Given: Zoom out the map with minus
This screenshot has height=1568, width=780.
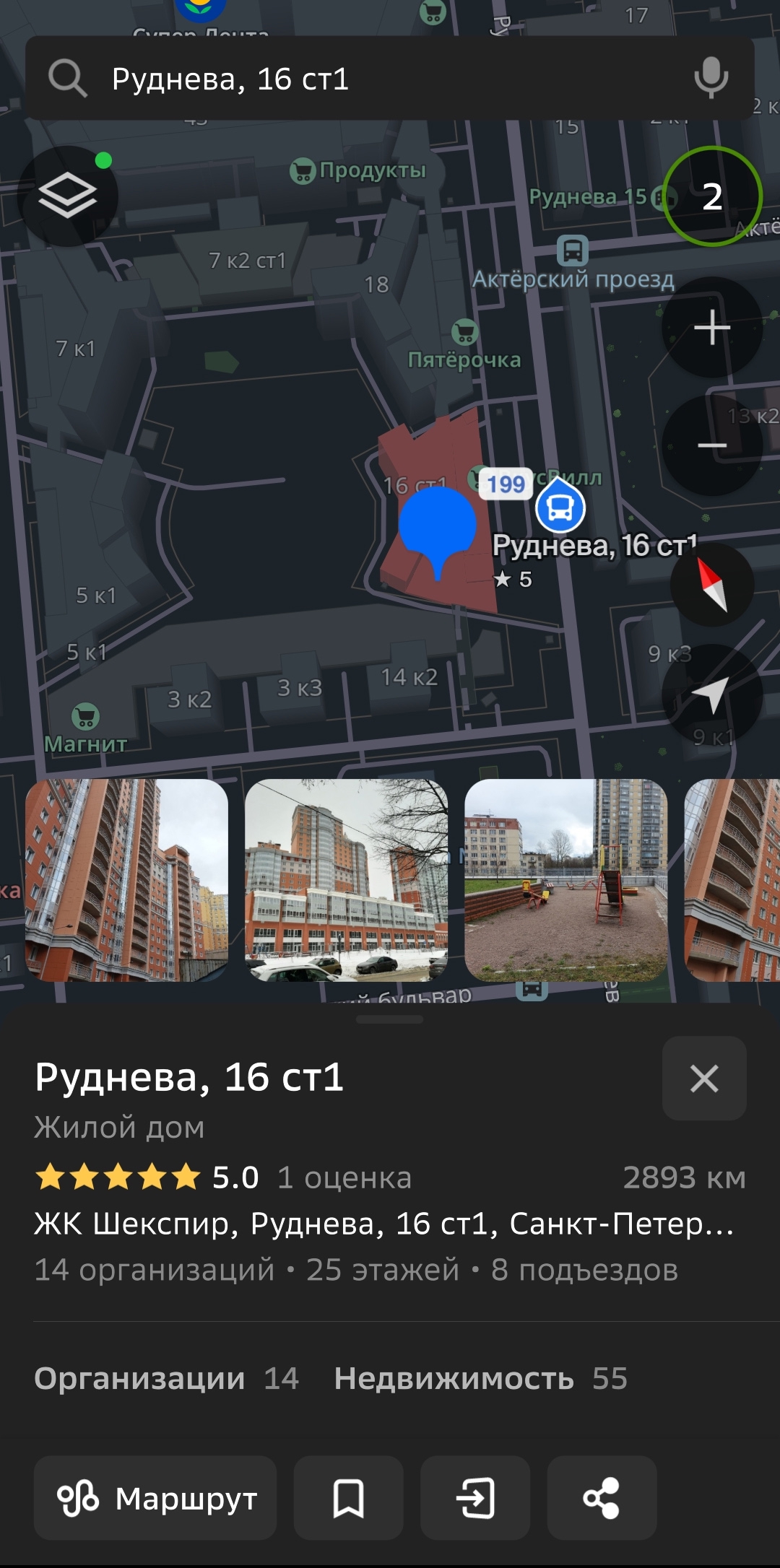Looking at the screenshot, I should [712, 445].
